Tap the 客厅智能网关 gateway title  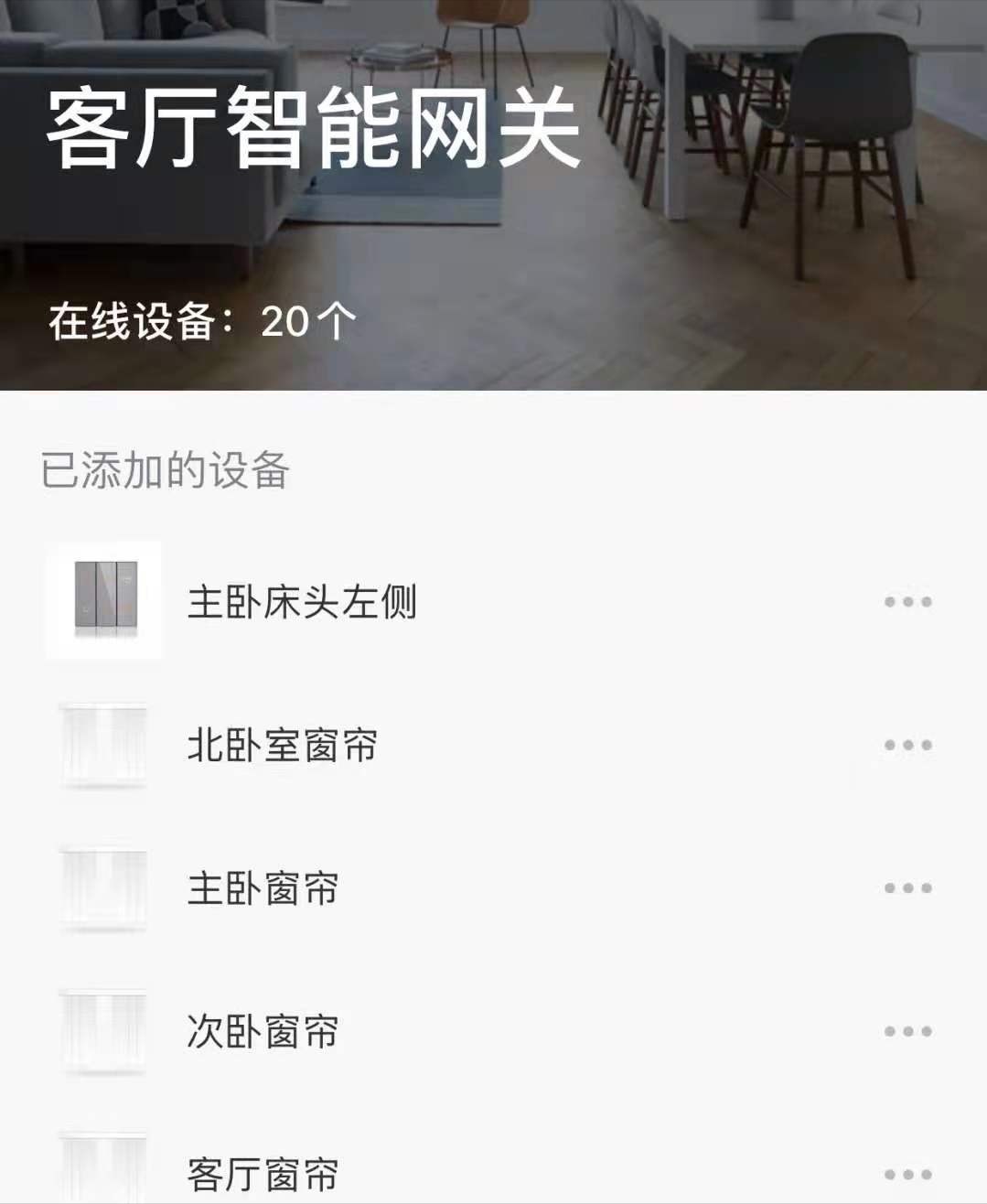click(x=311, y=128)
